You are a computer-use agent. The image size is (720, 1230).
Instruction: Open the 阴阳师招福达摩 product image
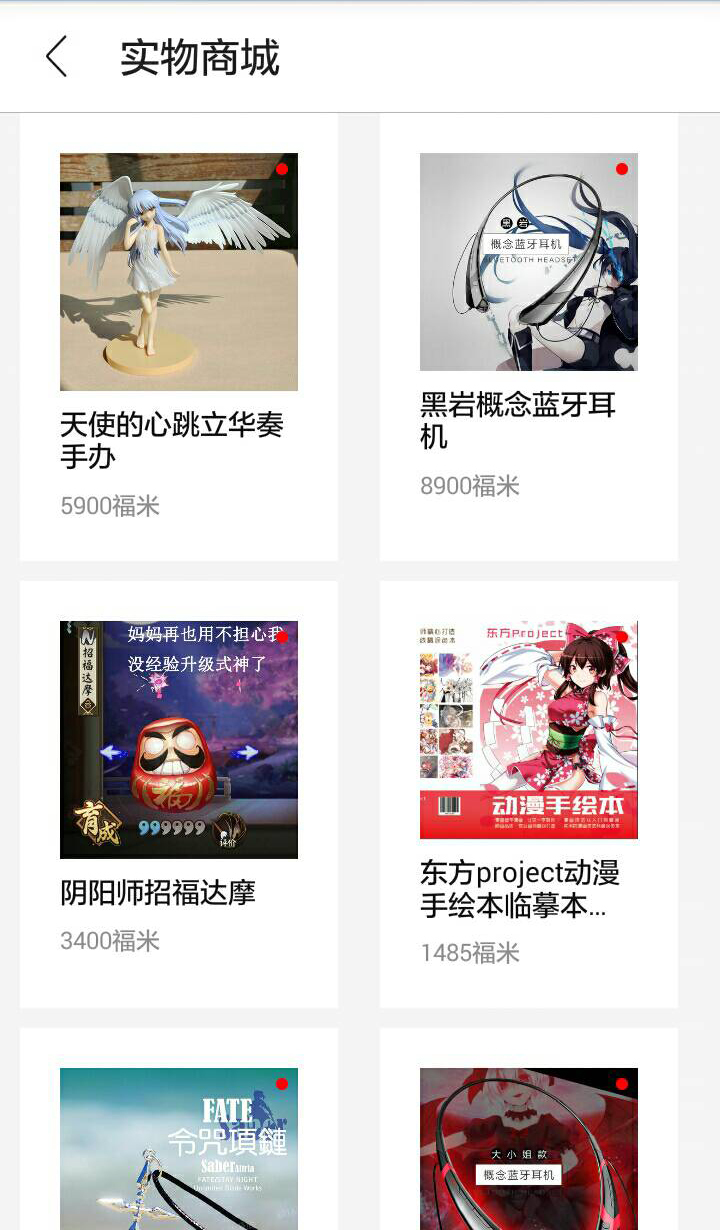tap(178, 738)
